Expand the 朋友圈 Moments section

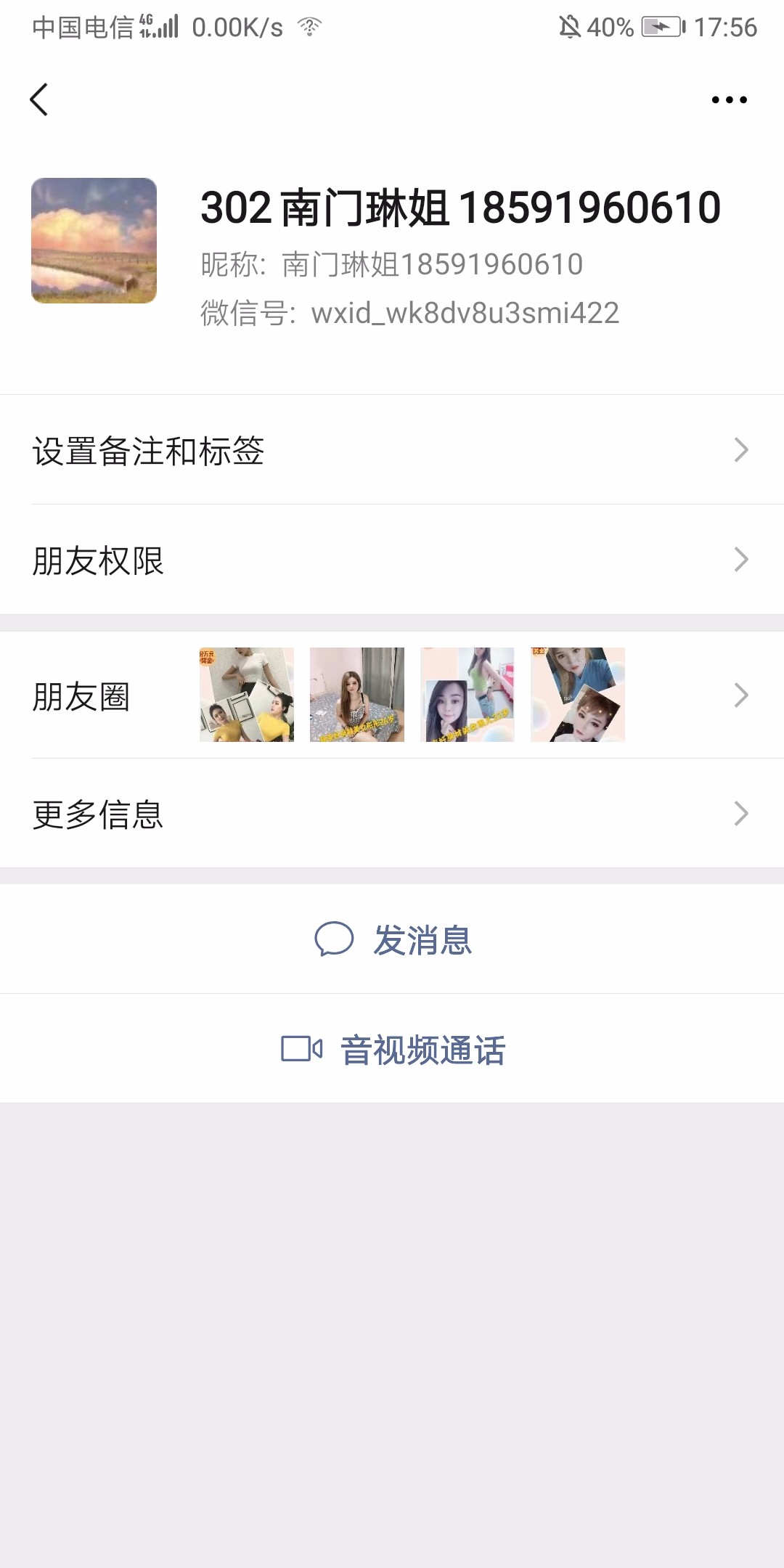(392, 695)
